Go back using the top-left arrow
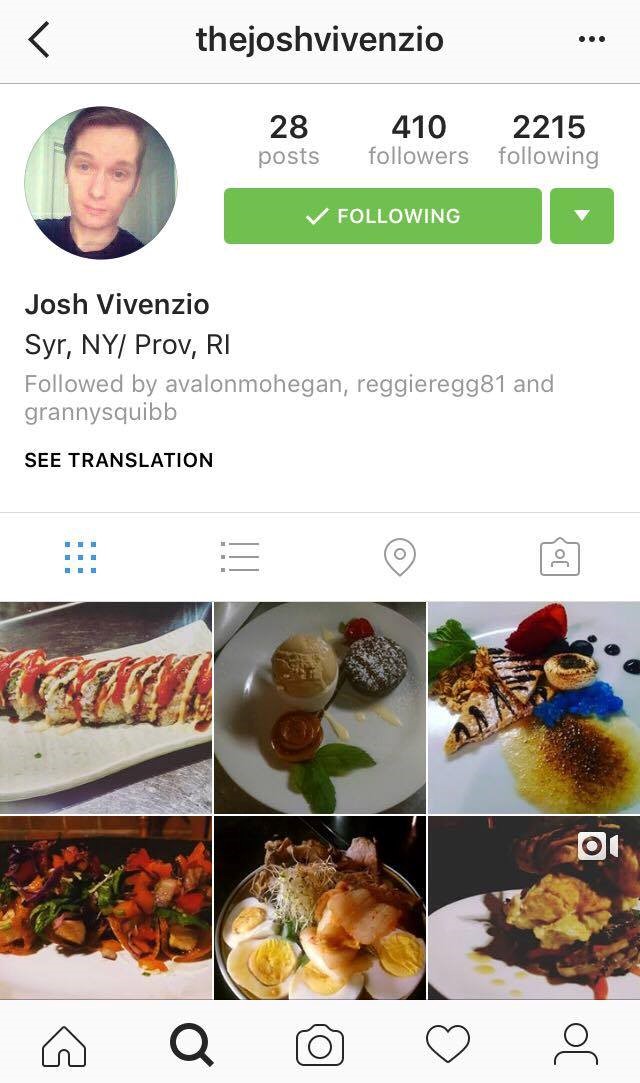 tap(39, 40)
